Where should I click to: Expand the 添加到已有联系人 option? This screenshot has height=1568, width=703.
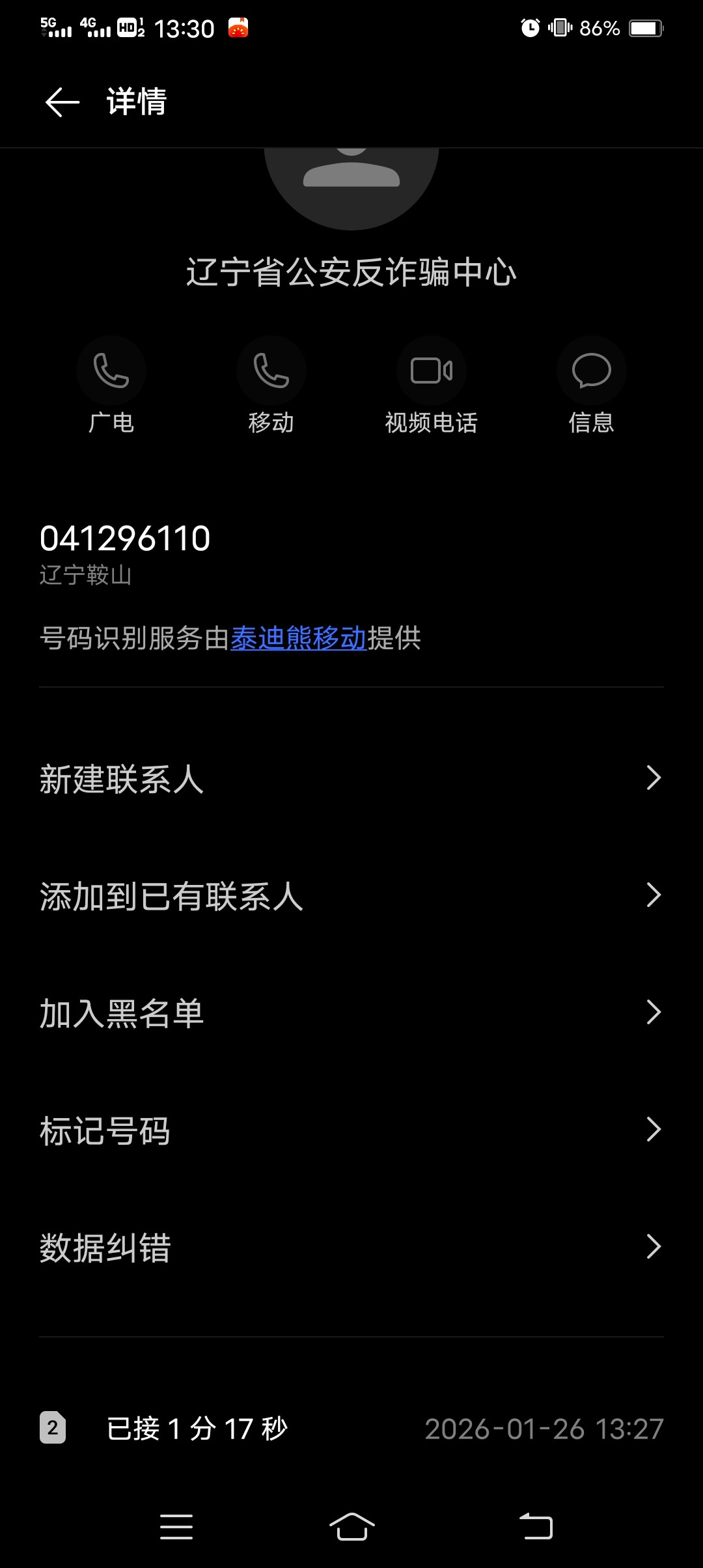tap(351, 896)
